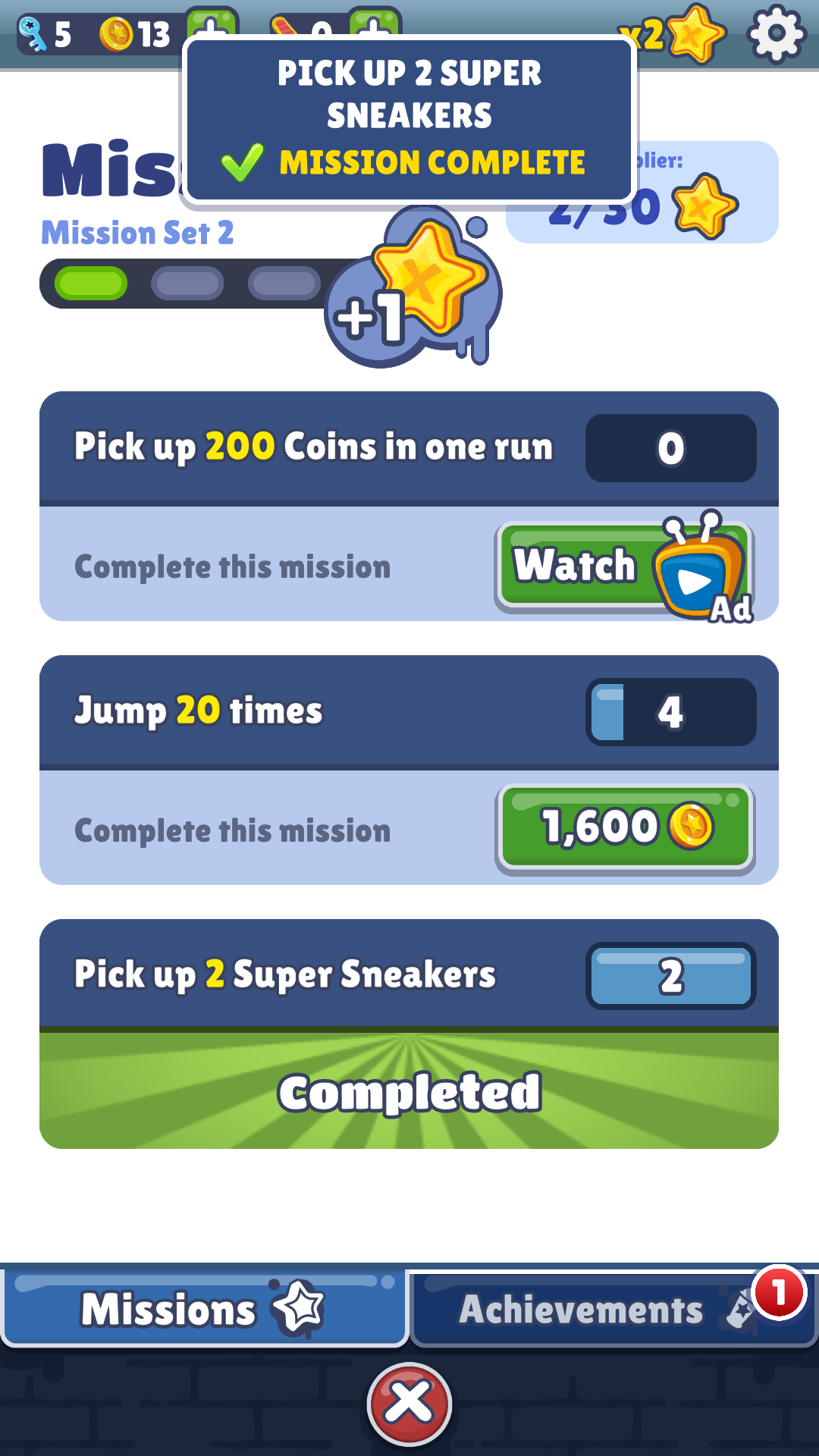The height and width of the screenshot is (1456, 819).
Task: Close the missions screen with red X
Action: tap(409, 1404)
